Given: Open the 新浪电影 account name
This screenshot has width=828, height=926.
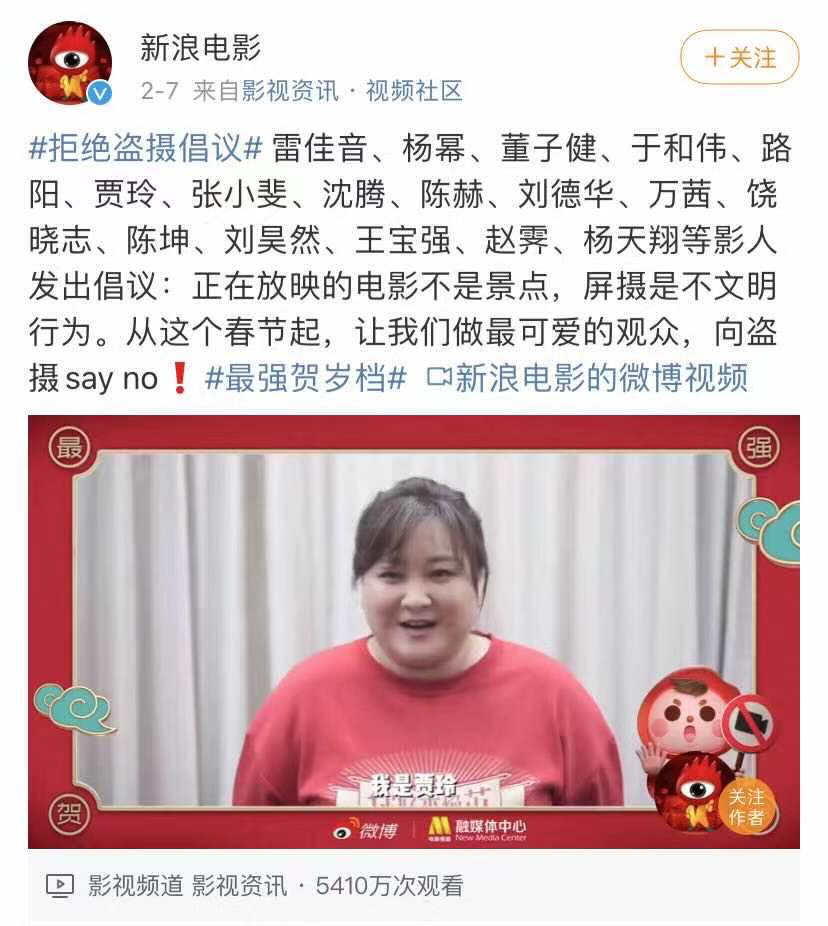Looking at the screenshot, I should [200, 48].
